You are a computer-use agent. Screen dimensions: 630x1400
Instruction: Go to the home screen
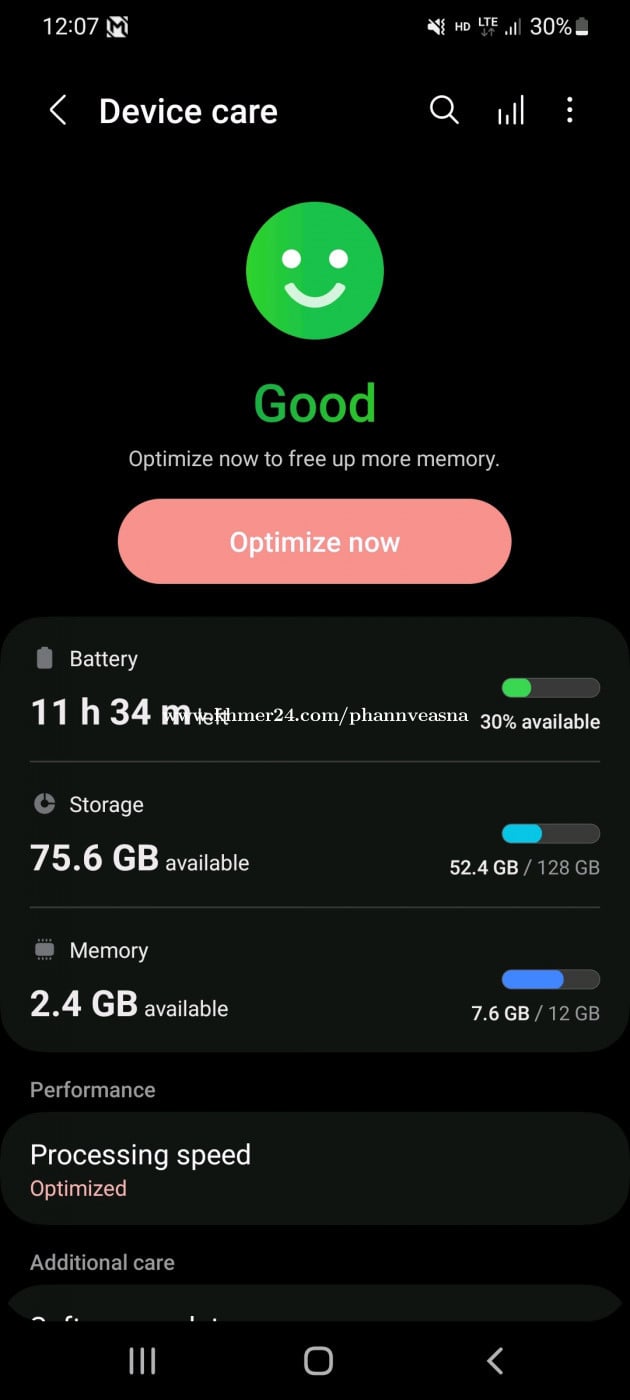317,1360
